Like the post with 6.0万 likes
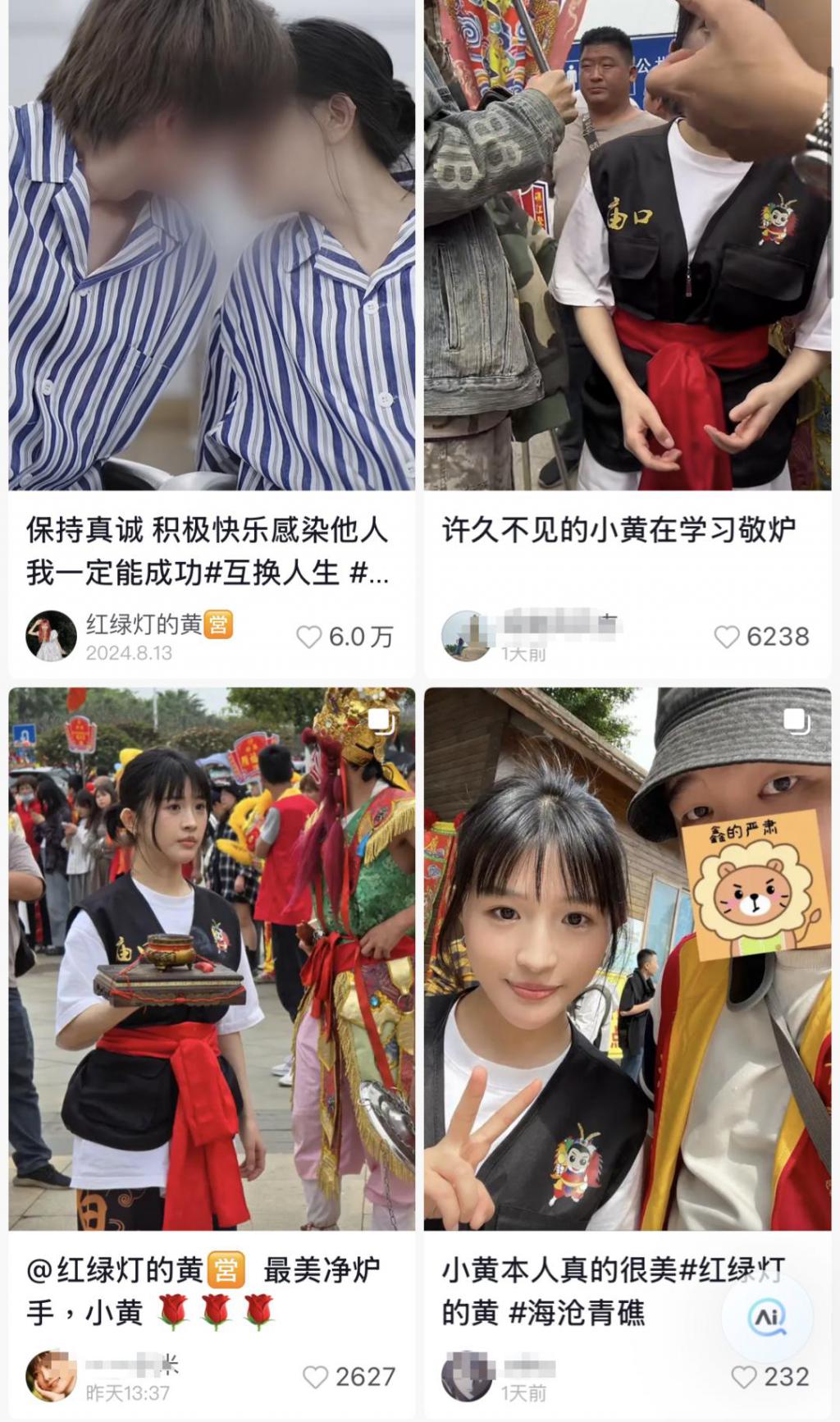This screenshot has height=1422, width=840. tap(309, 637)
